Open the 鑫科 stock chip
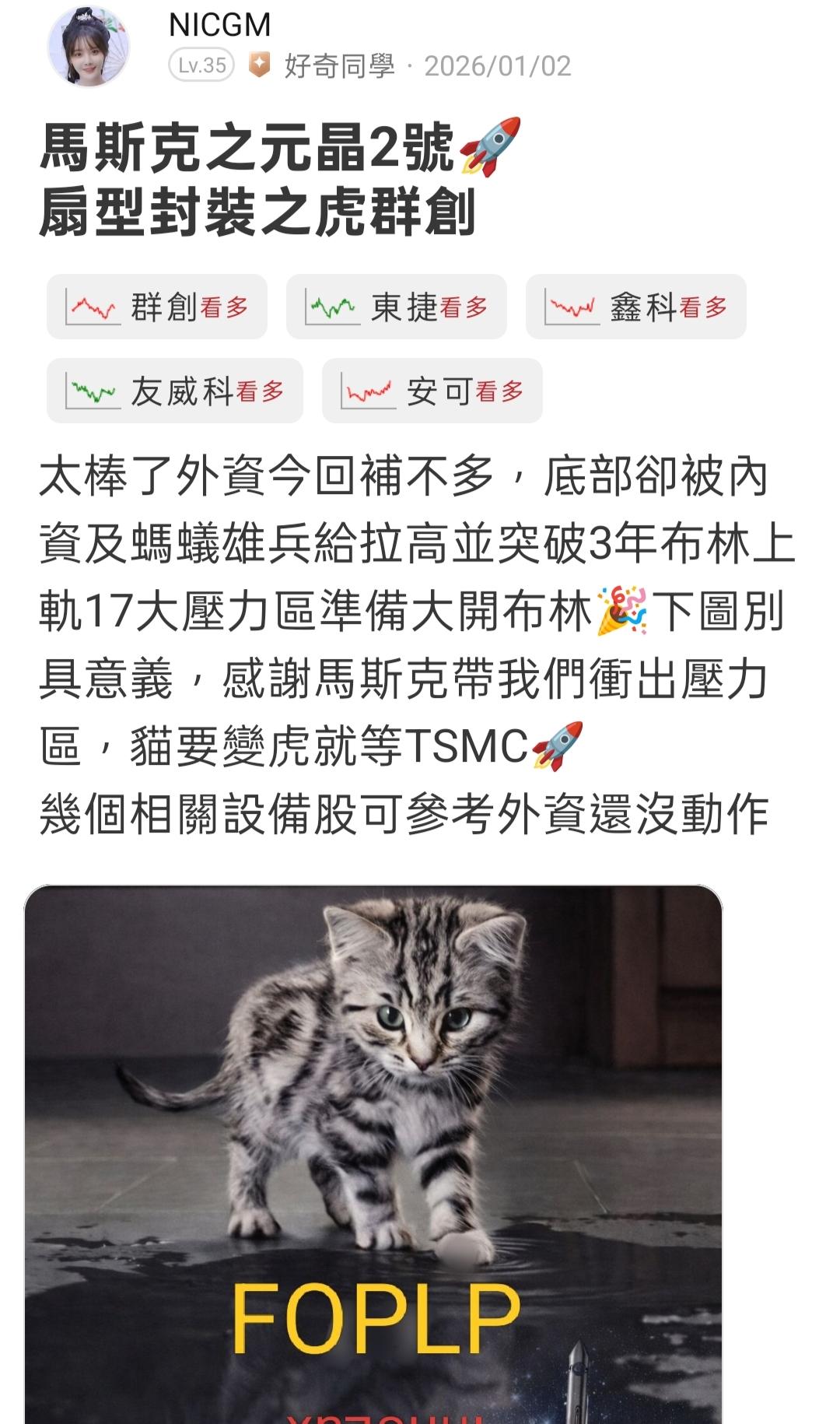This screenshot has height=1424, width=840. (636, 307)
